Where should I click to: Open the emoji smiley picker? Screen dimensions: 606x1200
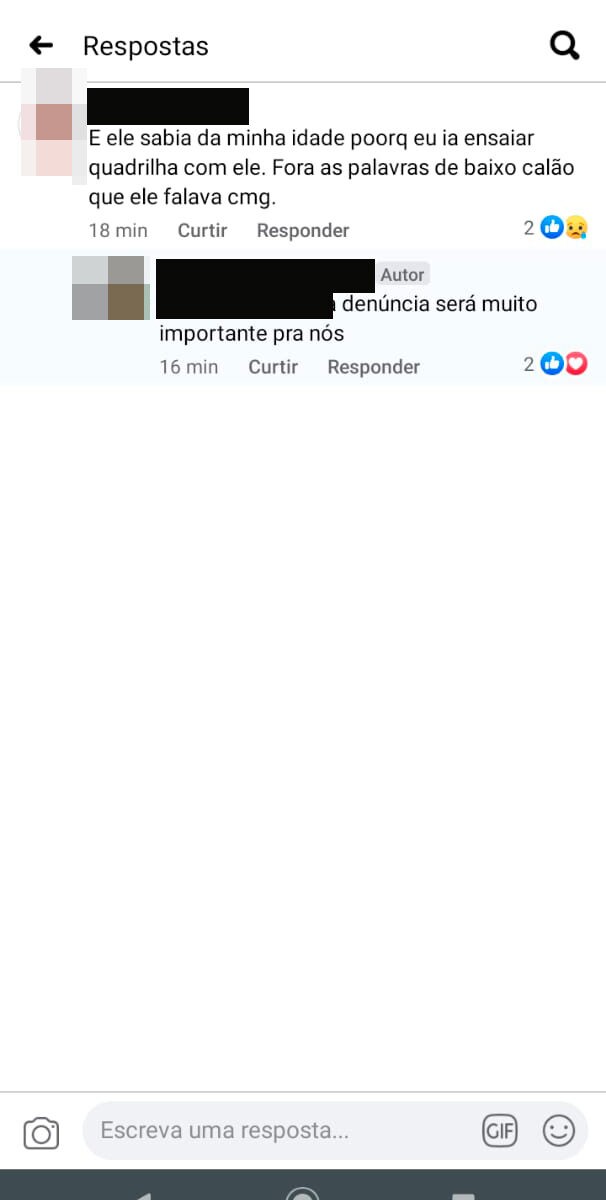[x=559, y=1131]
